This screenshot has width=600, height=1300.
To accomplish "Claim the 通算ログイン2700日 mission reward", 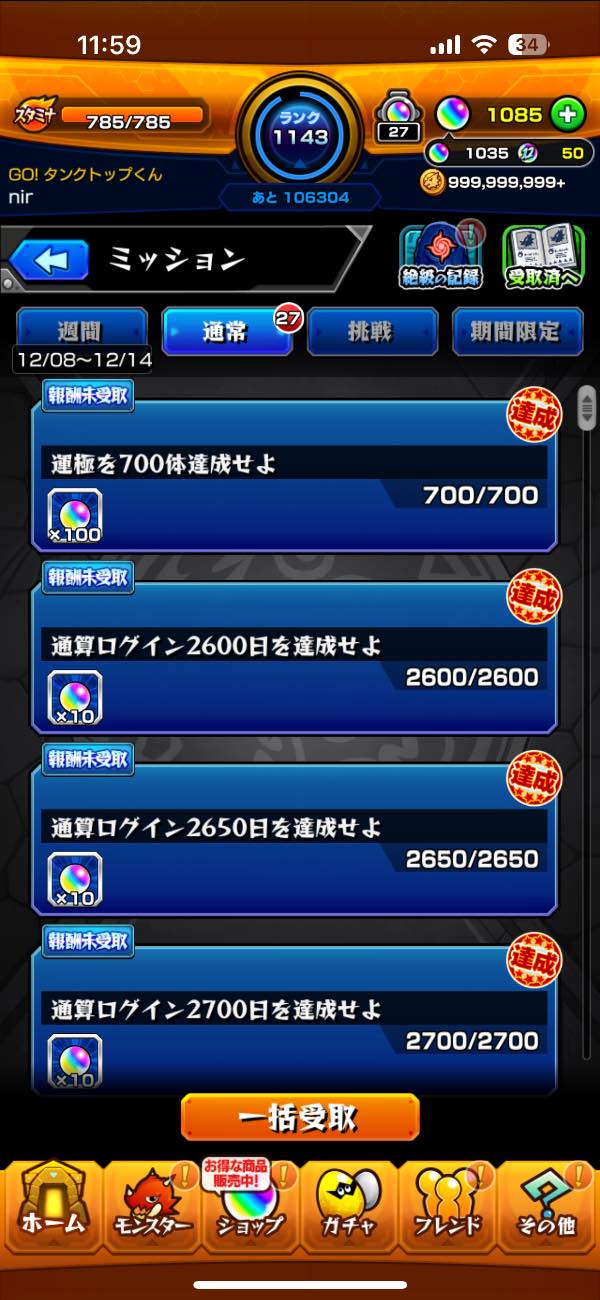I will pyautogui.click(x=295, y=1020).
